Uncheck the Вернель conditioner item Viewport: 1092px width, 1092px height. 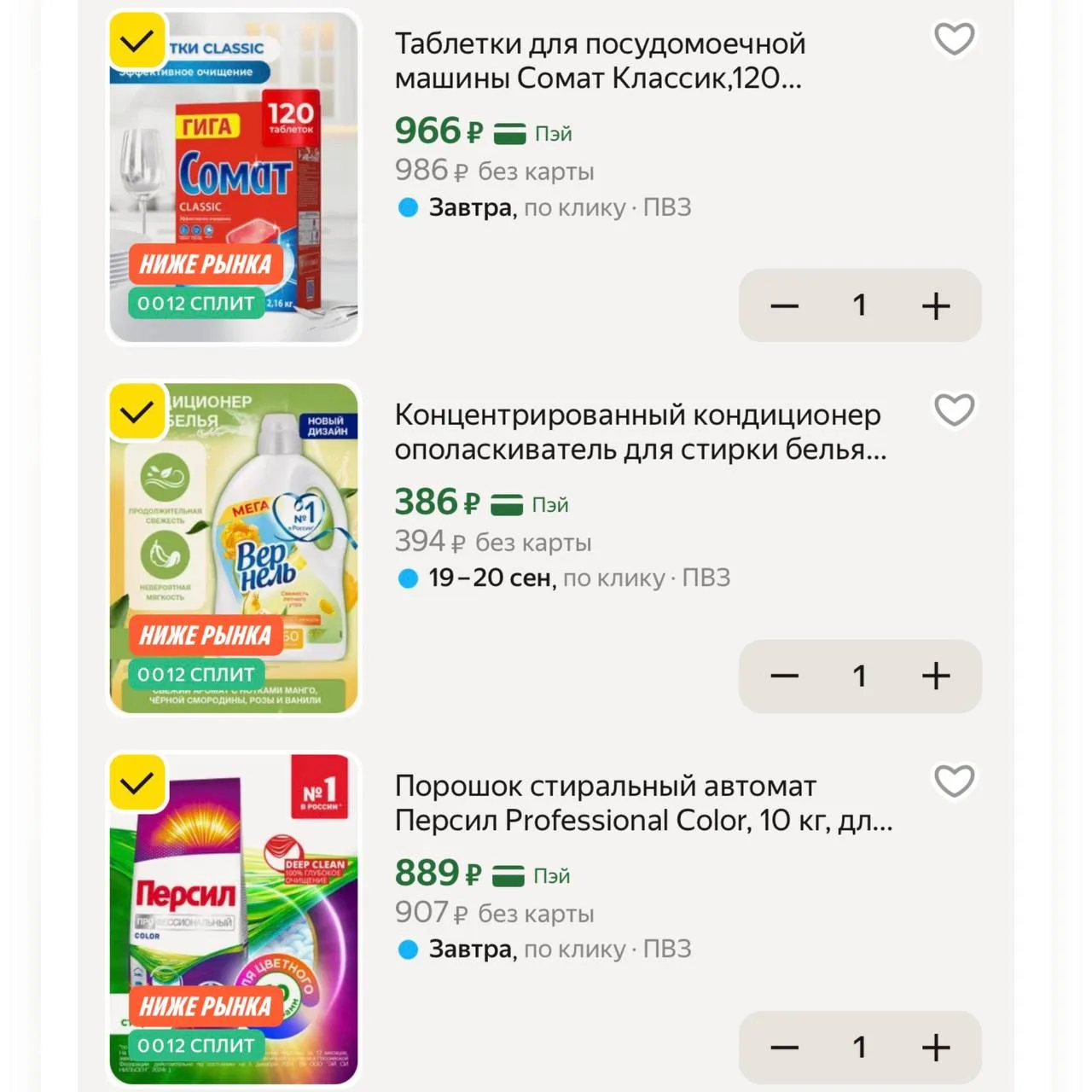coord(136,411)
